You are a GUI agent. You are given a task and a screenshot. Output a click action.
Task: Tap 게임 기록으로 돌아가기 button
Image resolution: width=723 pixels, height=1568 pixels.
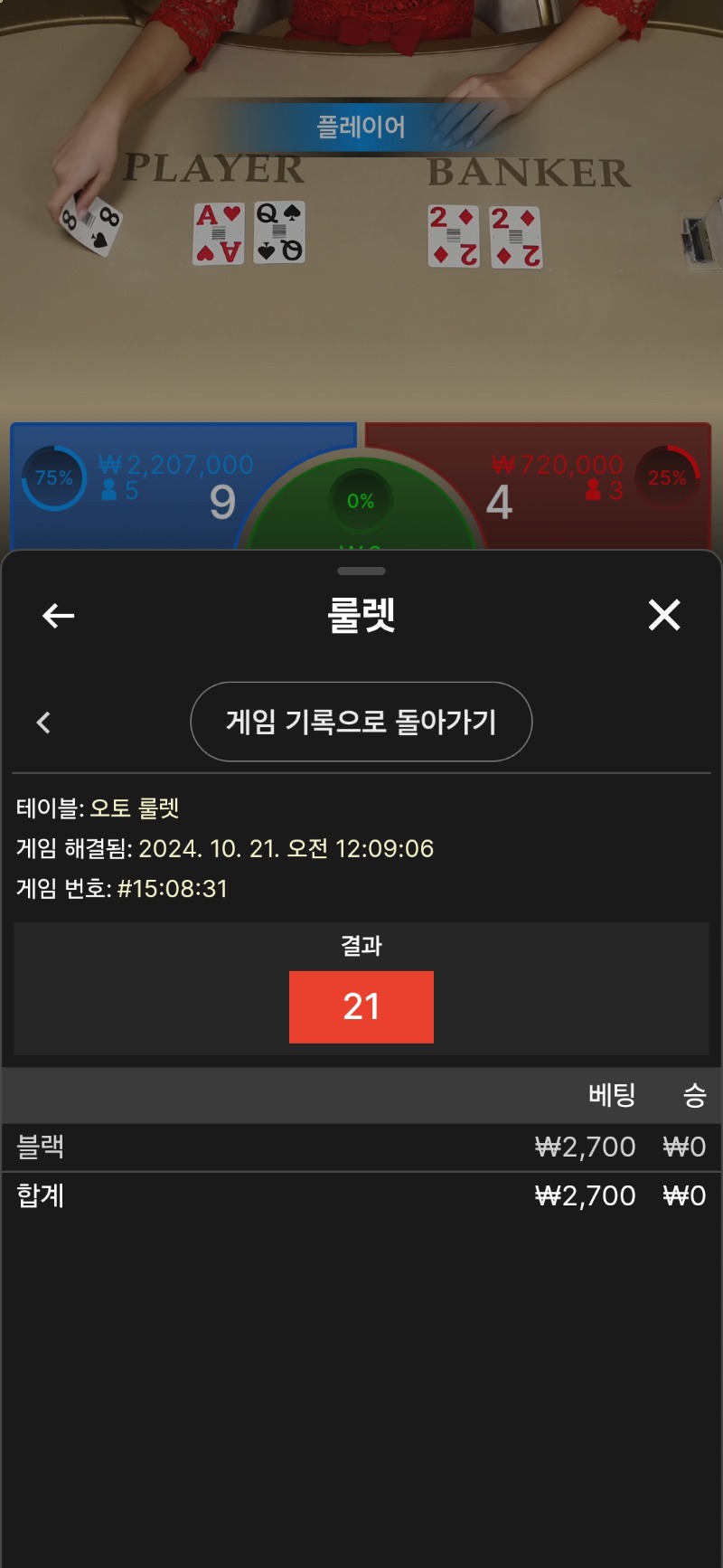pos(361,722)
